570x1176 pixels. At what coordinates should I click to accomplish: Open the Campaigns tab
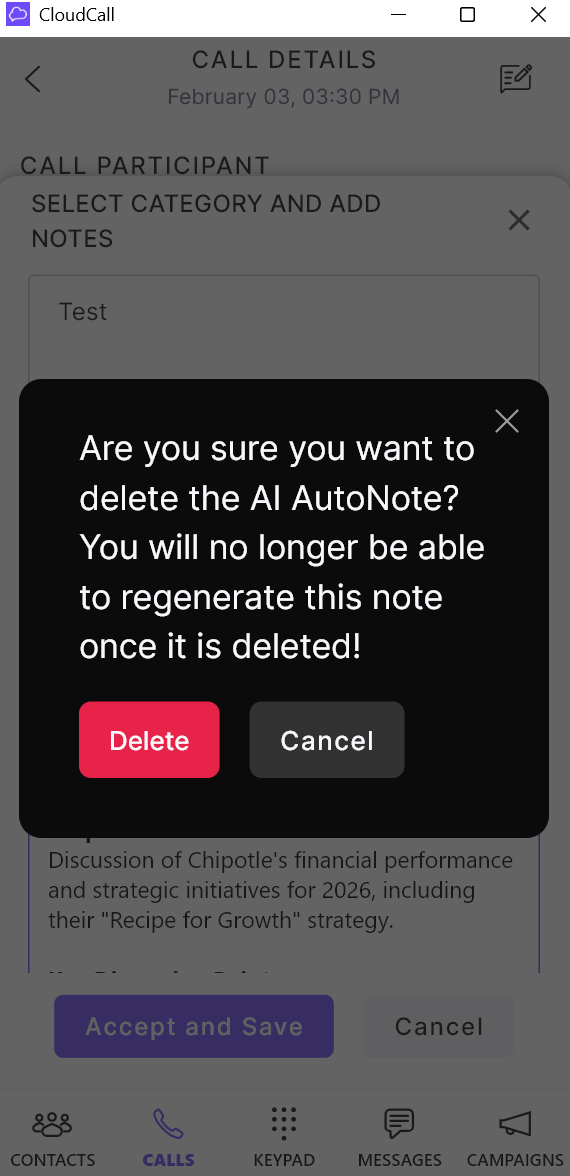coord(514,1138)
